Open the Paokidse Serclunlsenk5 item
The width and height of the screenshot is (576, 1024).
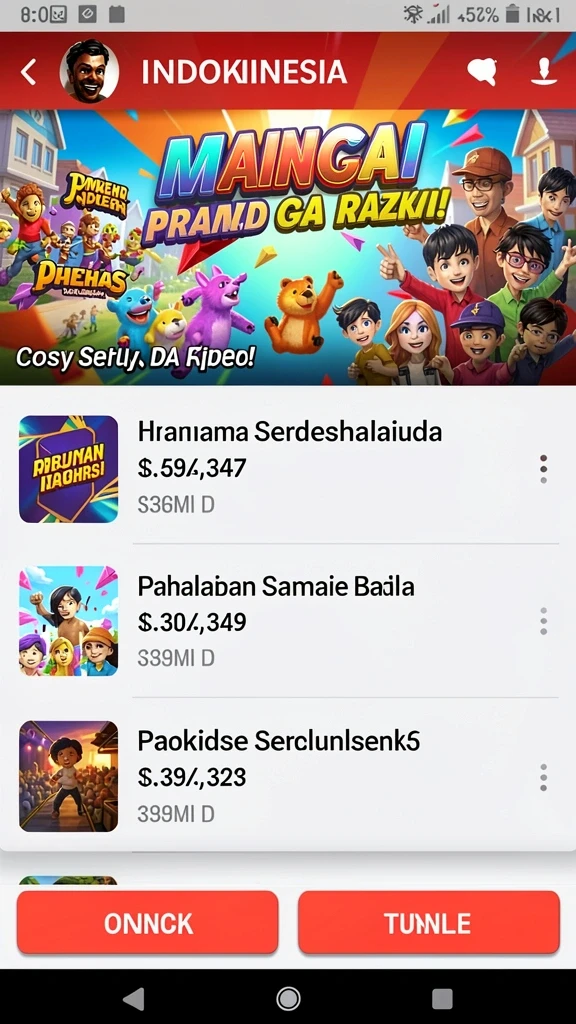tap(288, 776)
